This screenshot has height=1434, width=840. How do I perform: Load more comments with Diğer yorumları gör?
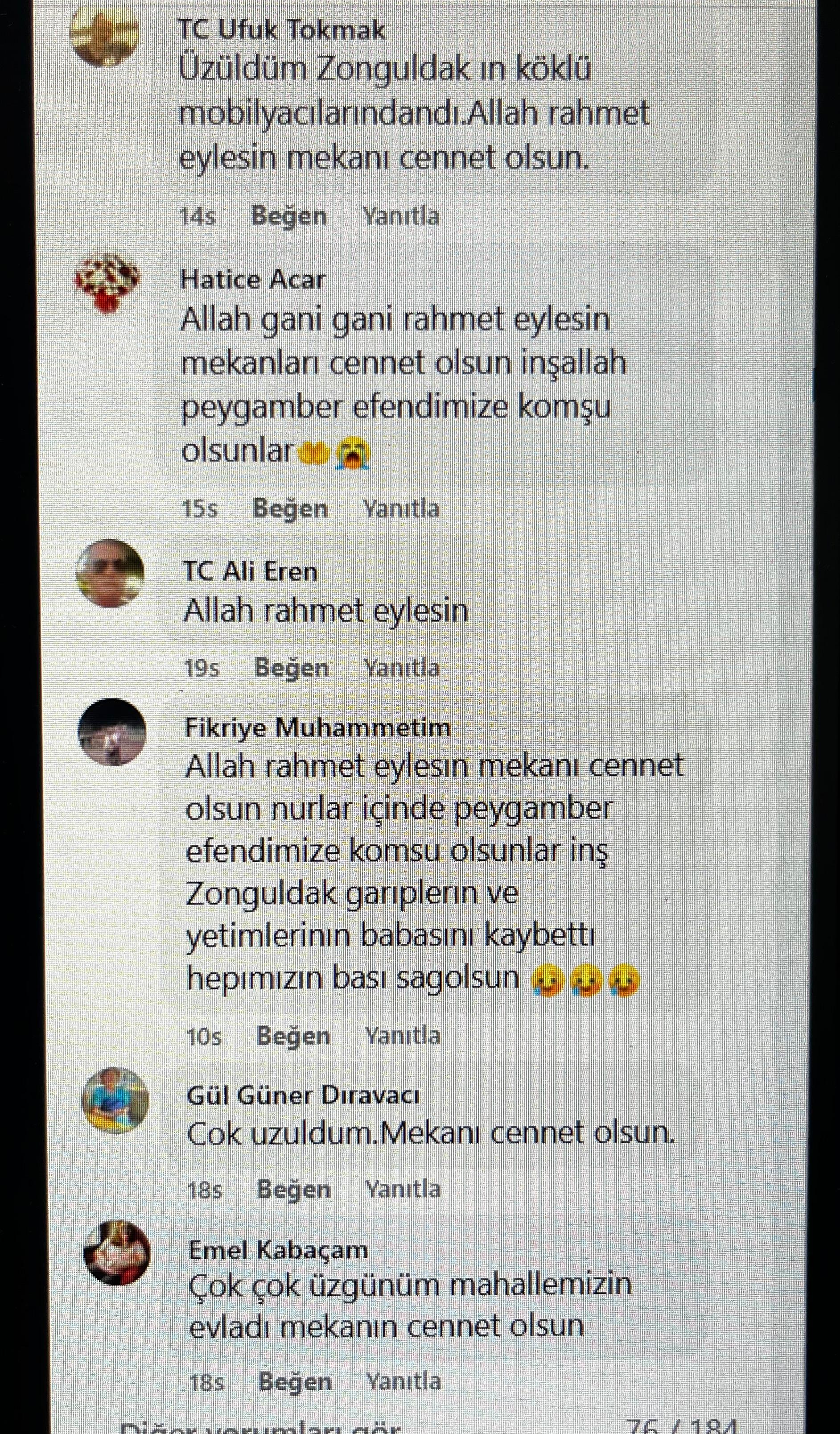click(262, 1428)
